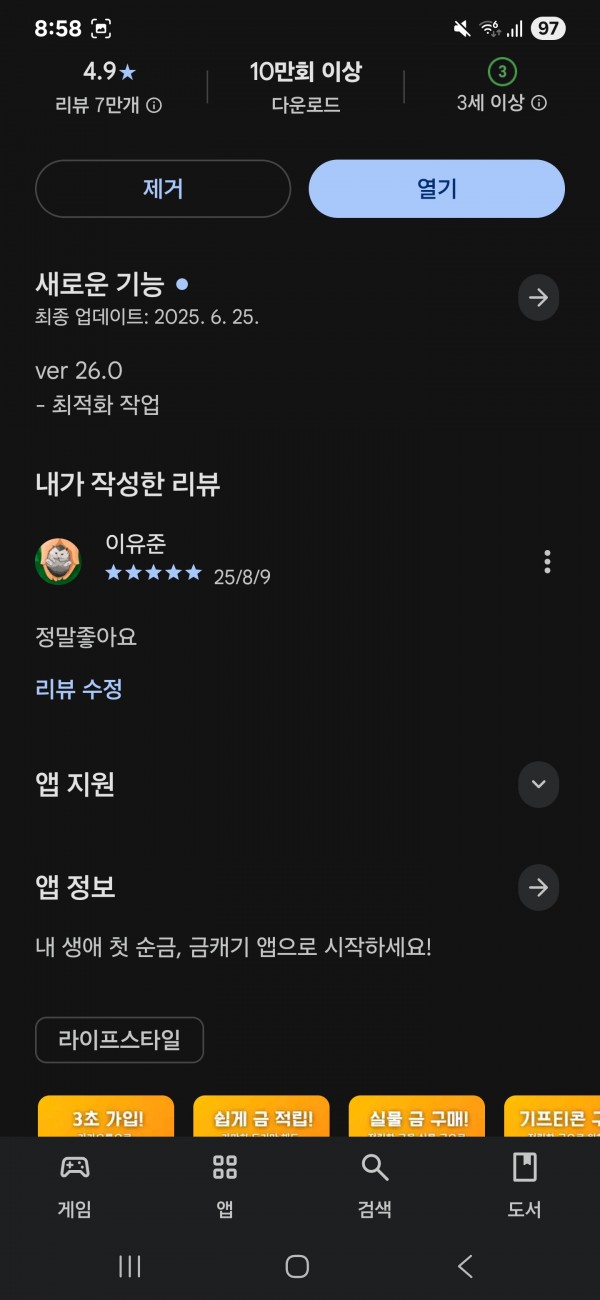This screenshot has height=1300, width=600.
Task: Switch to the 게임 tab
Action: (75, 1187)
